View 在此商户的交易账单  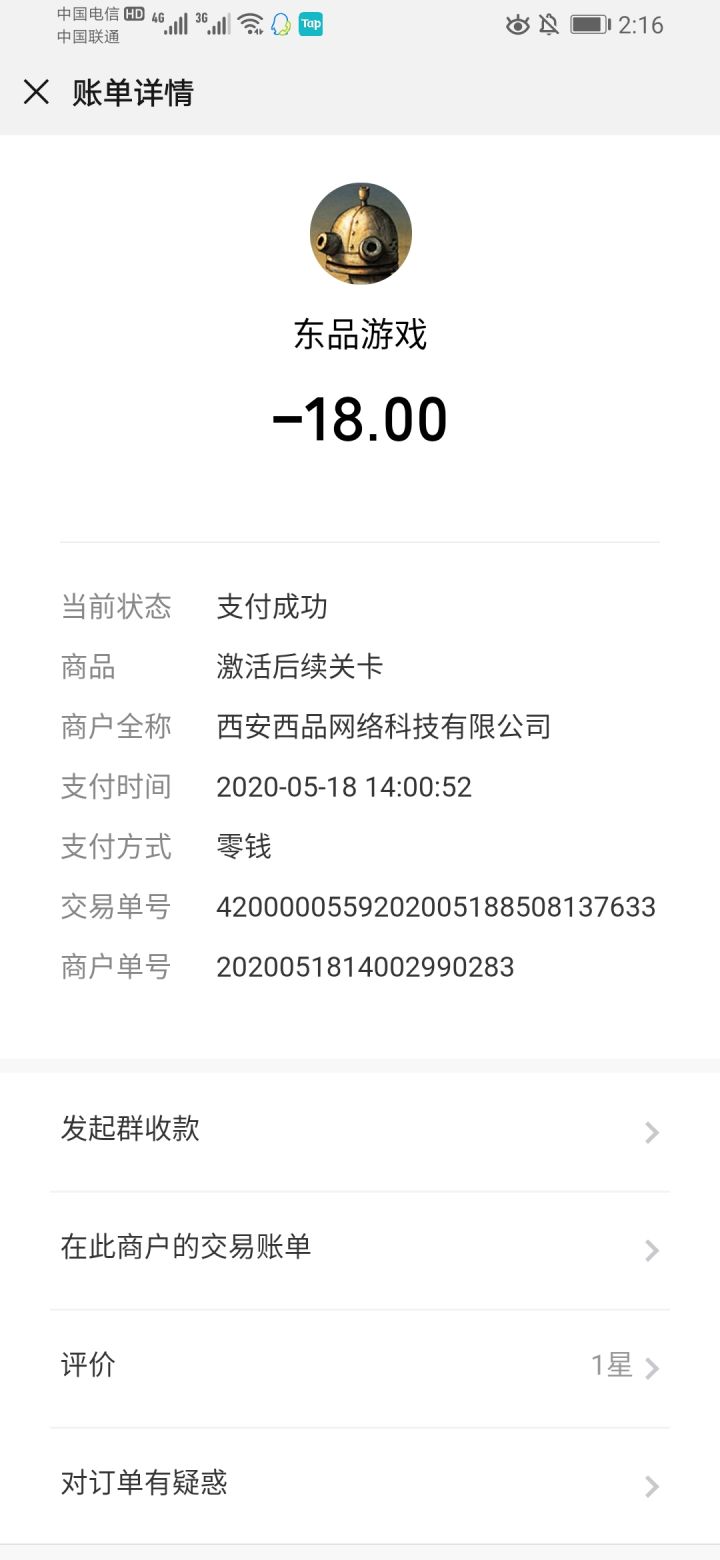360,1250
